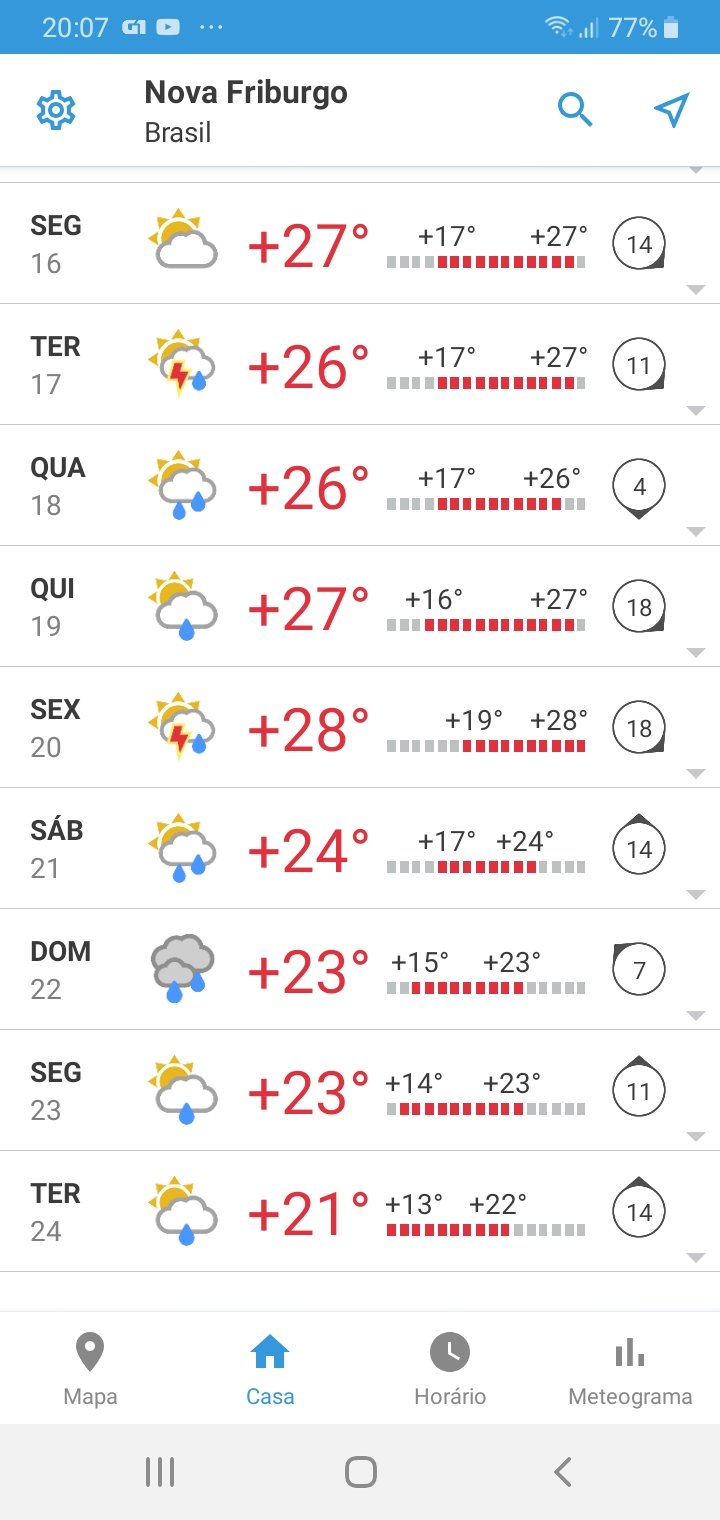Expand the SEG 23 forecast row
The image size is (720, 1520).
tap(360, 1090)
